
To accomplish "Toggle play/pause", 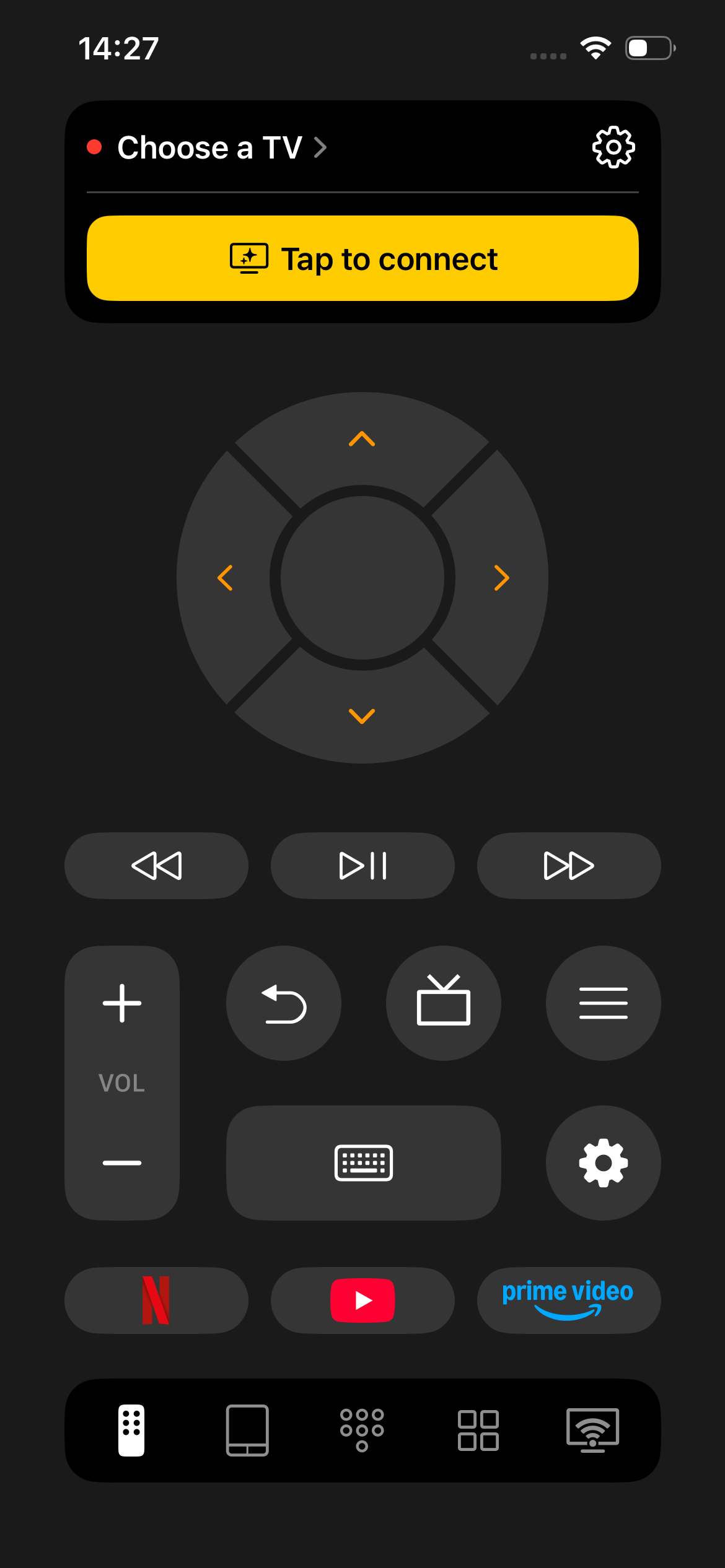I will click(x=362, y=866).
